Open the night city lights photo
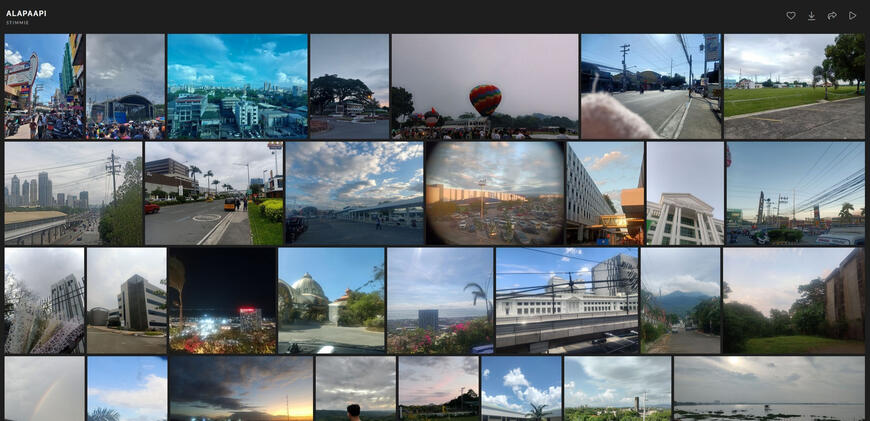The image size is (870, 421). pos(222,300)
